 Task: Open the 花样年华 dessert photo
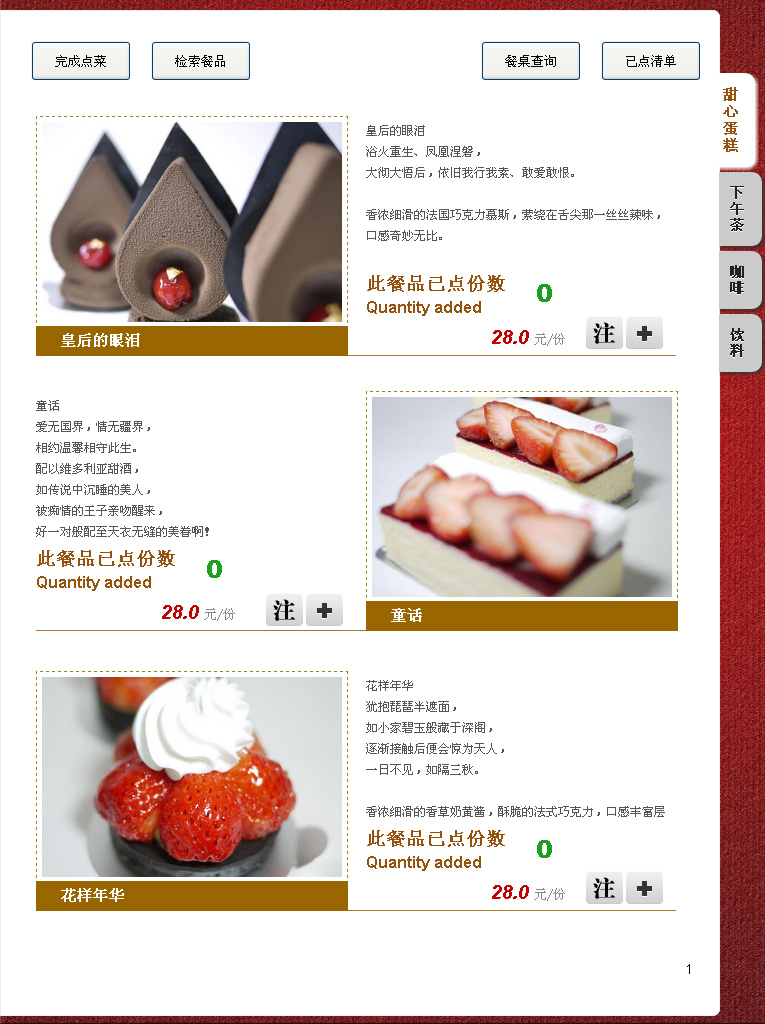point(192,777)
